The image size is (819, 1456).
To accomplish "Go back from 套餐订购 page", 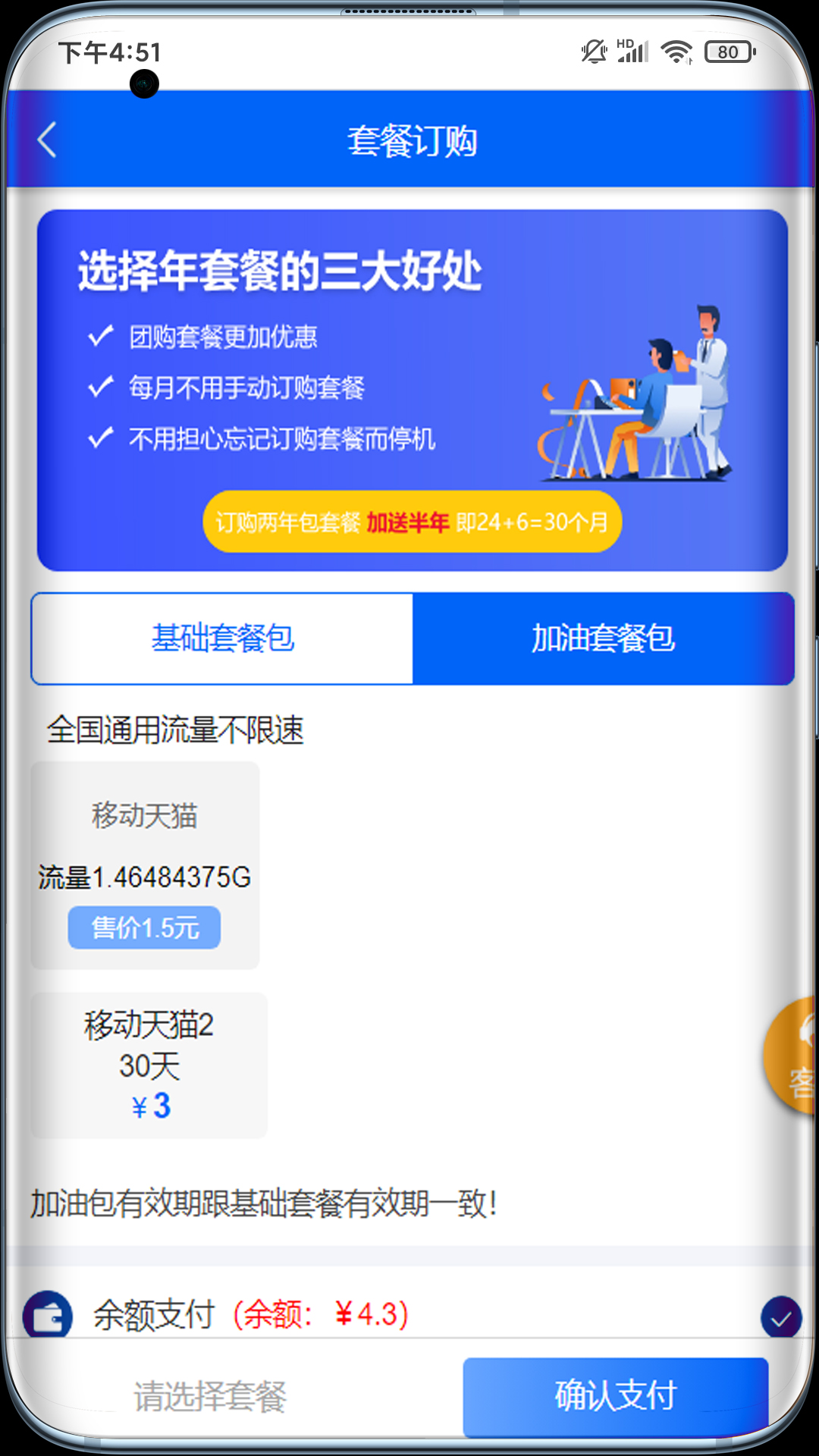I will point(47,140).
